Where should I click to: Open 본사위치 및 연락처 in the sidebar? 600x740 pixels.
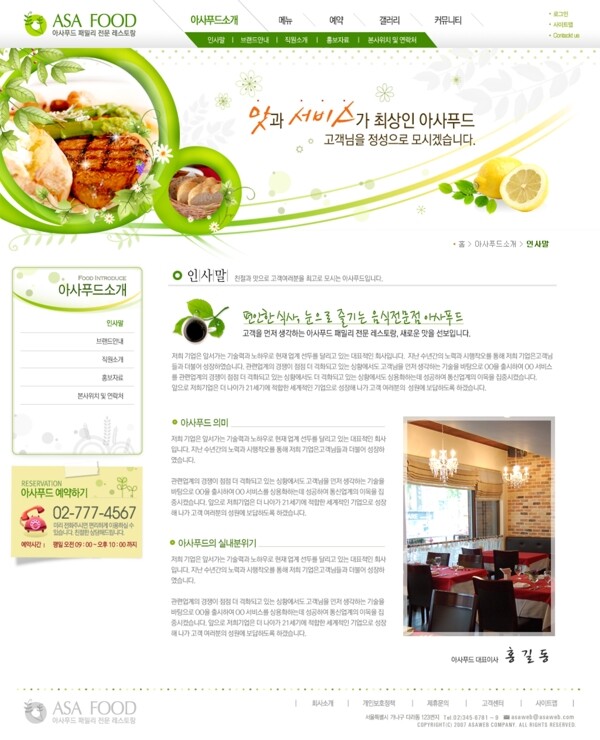coord(101,396)
